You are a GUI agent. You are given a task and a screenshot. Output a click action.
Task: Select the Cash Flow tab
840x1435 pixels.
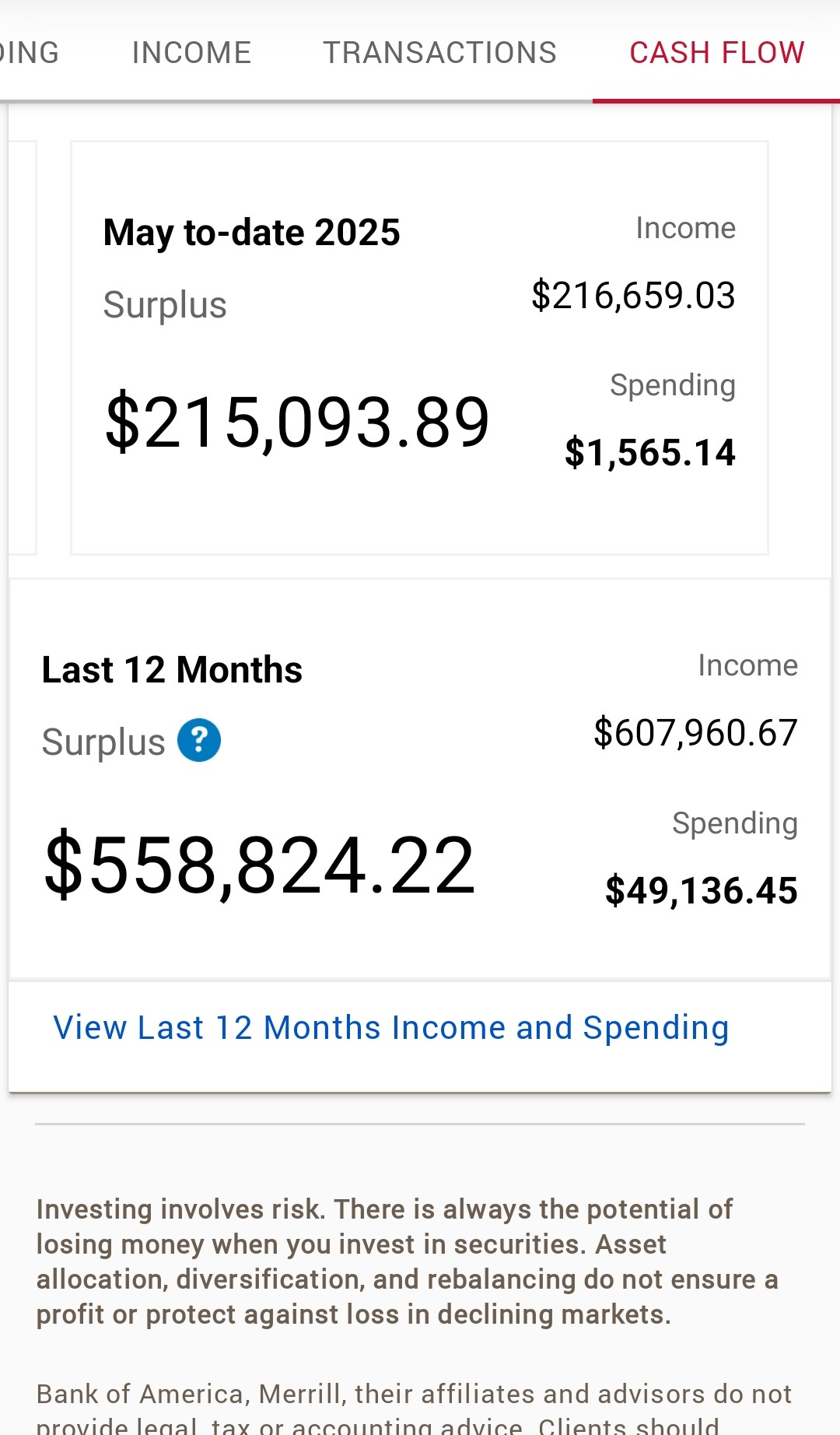[716, 53]
